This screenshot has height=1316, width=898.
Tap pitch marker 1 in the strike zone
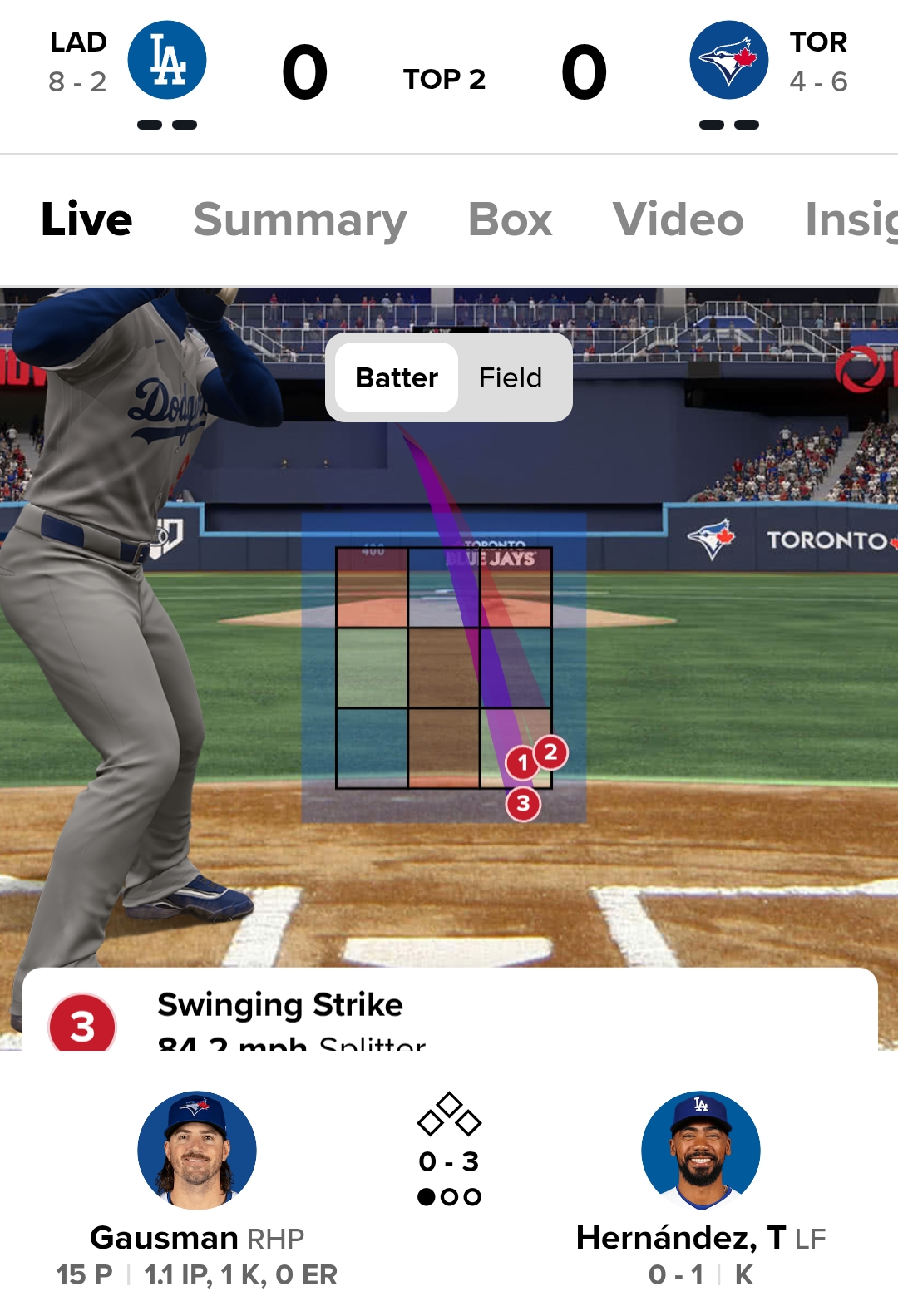(521, 763)
